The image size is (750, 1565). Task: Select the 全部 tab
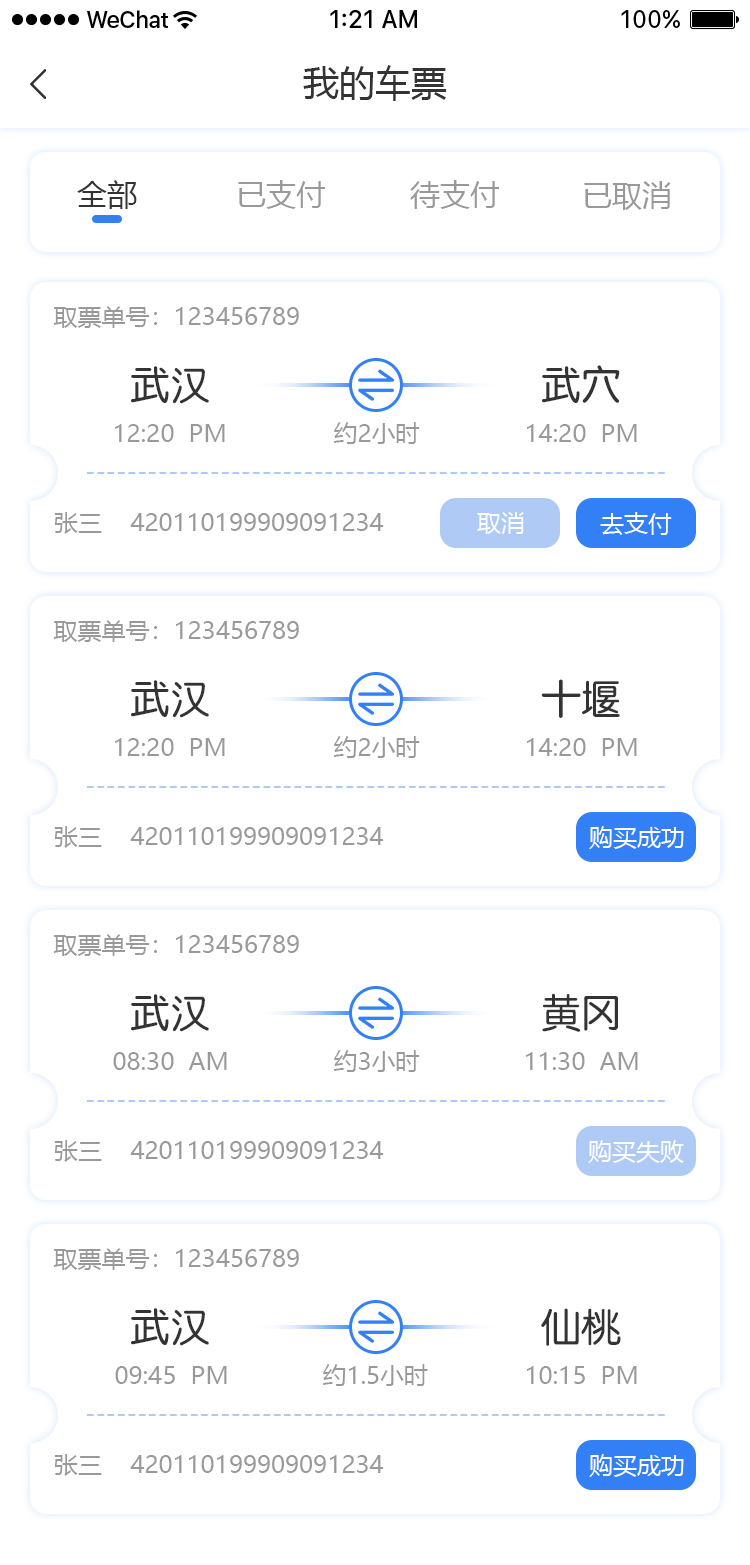[x=107, y=195]
